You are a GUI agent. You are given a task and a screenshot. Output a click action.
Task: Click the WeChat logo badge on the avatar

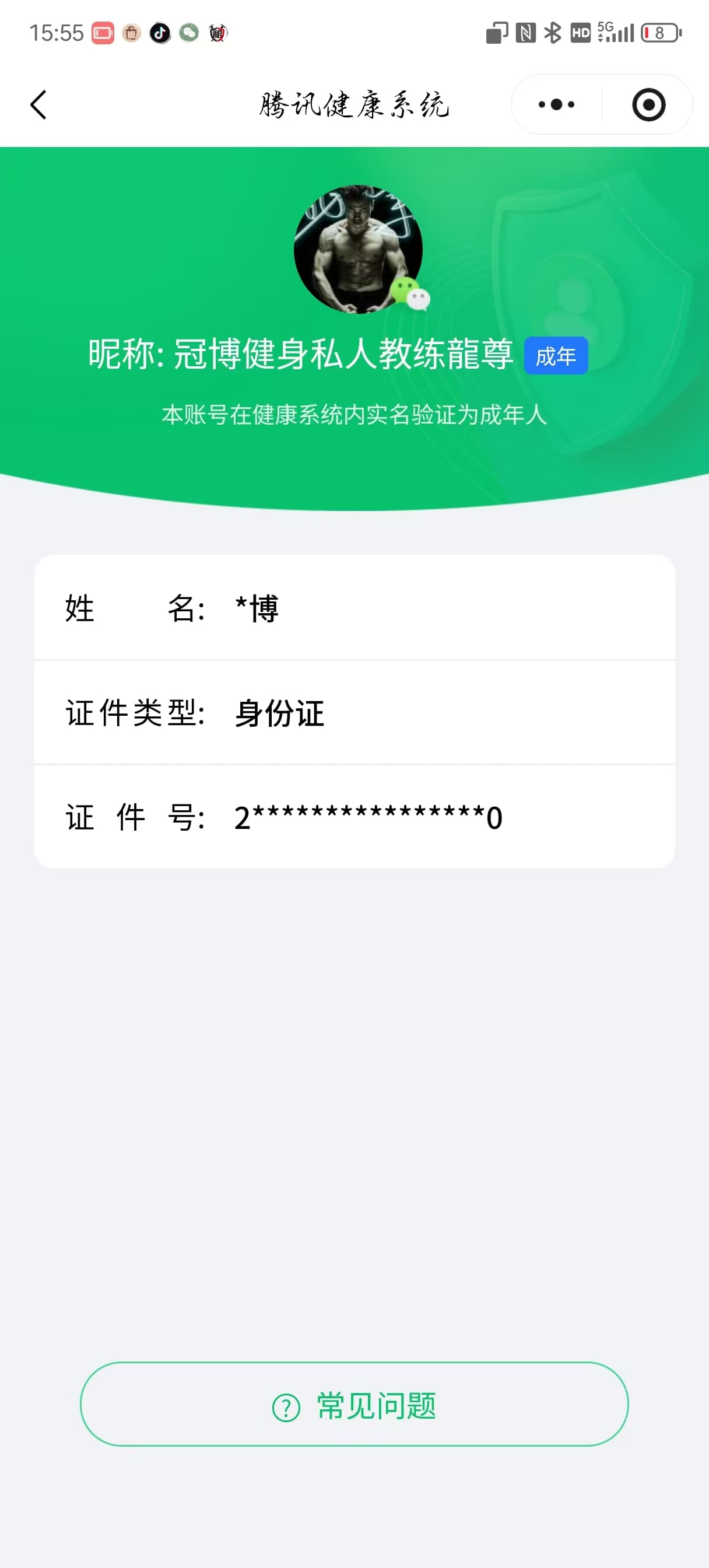click(x=413, y=294)
